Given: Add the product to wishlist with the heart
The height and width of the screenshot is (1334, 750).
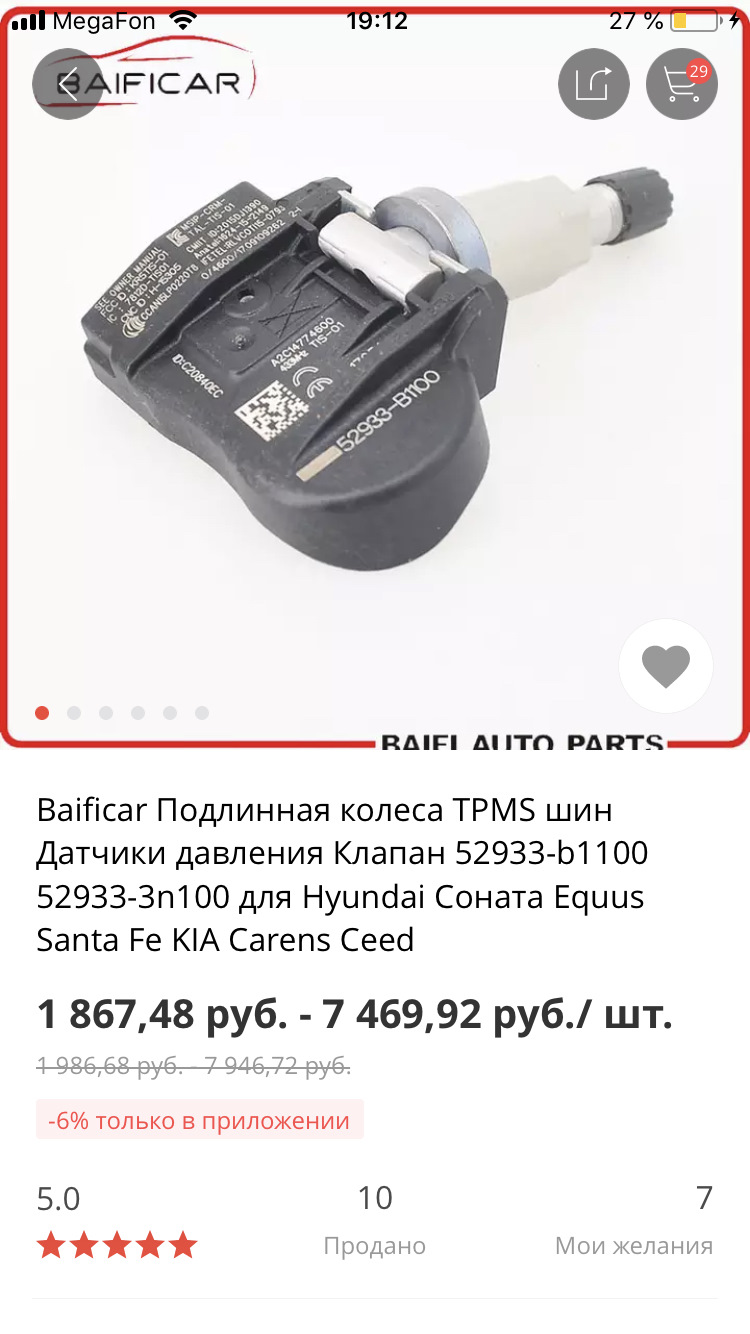Looking at the screenshot, I should [665, 666].
